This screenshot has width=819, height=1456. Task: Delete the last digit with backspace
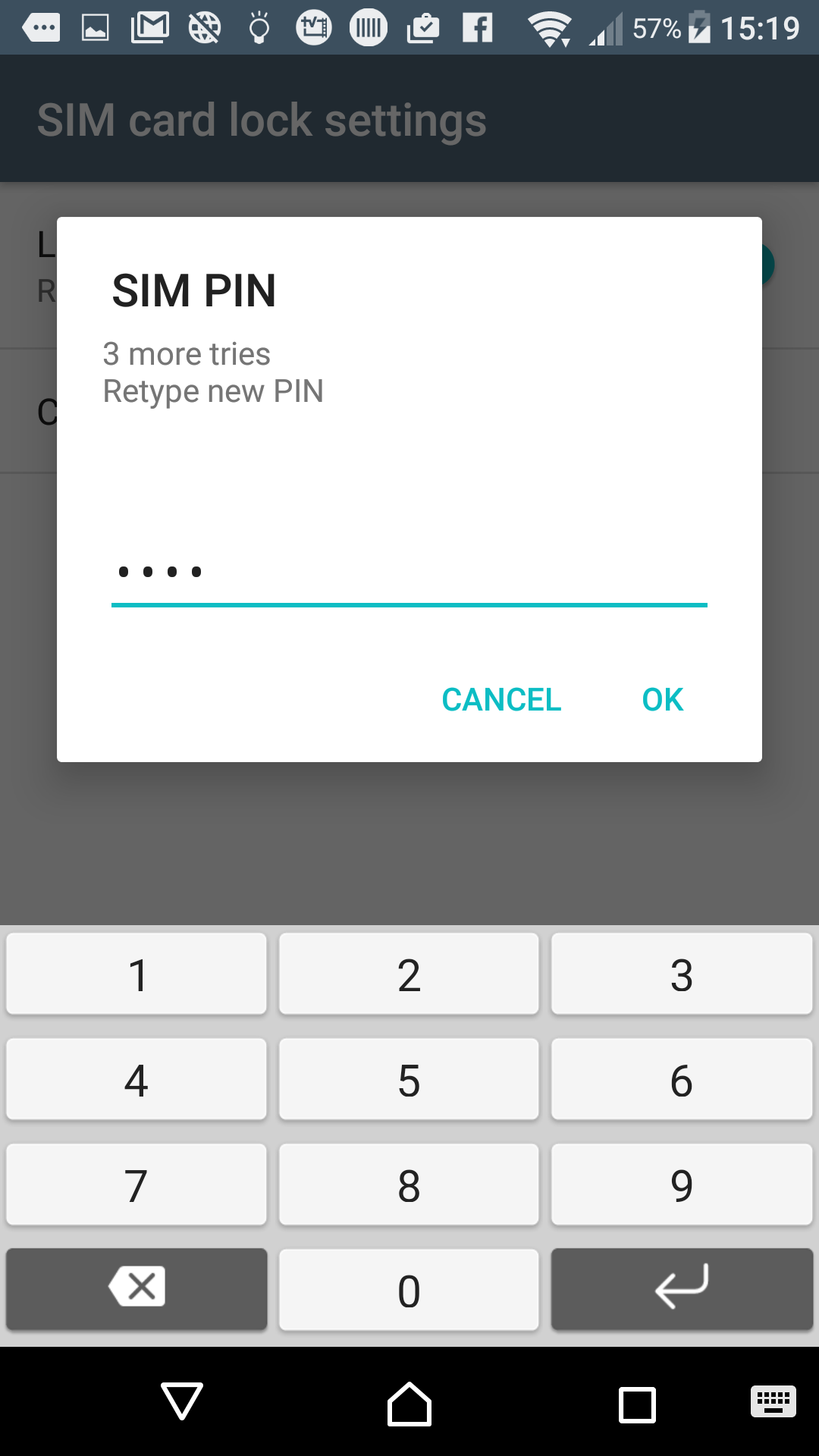136,1289
